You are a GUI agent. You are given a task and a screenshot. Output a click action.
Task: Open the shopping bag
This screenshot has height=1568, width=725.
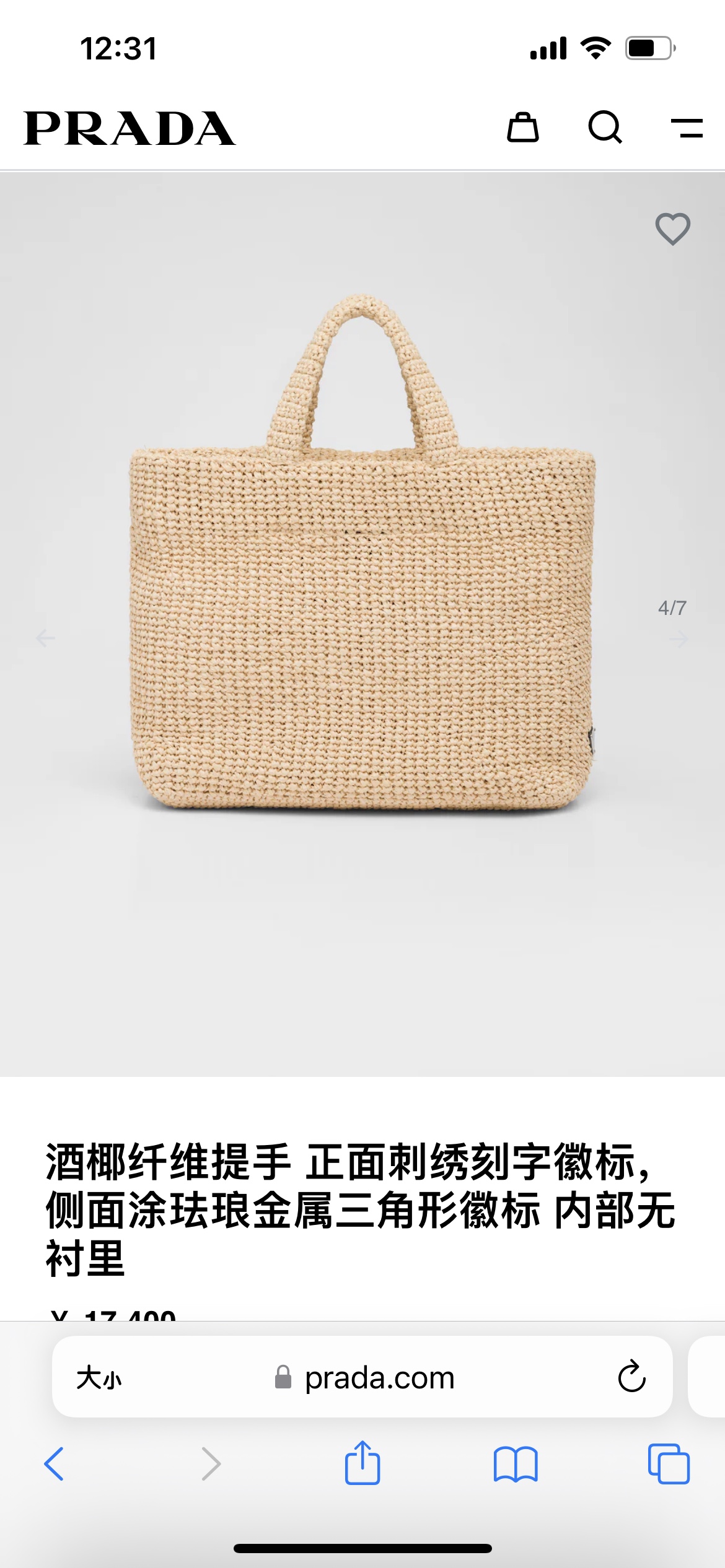522,128
